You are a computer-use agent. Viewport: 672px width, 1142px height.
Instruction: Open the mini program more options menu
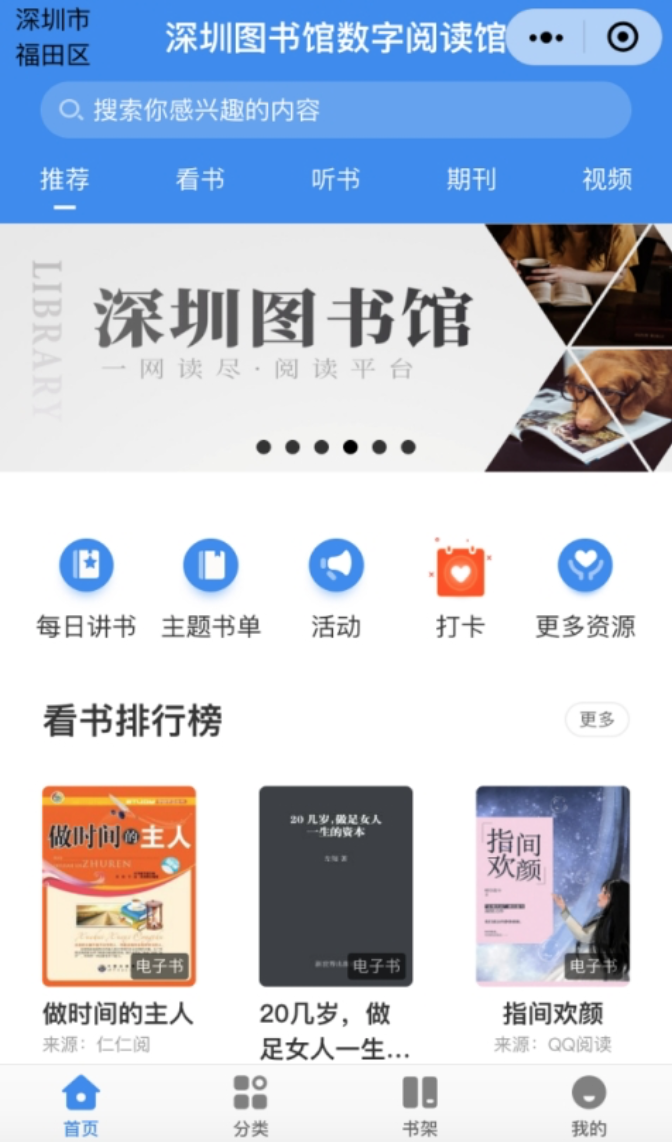(546, 38)
